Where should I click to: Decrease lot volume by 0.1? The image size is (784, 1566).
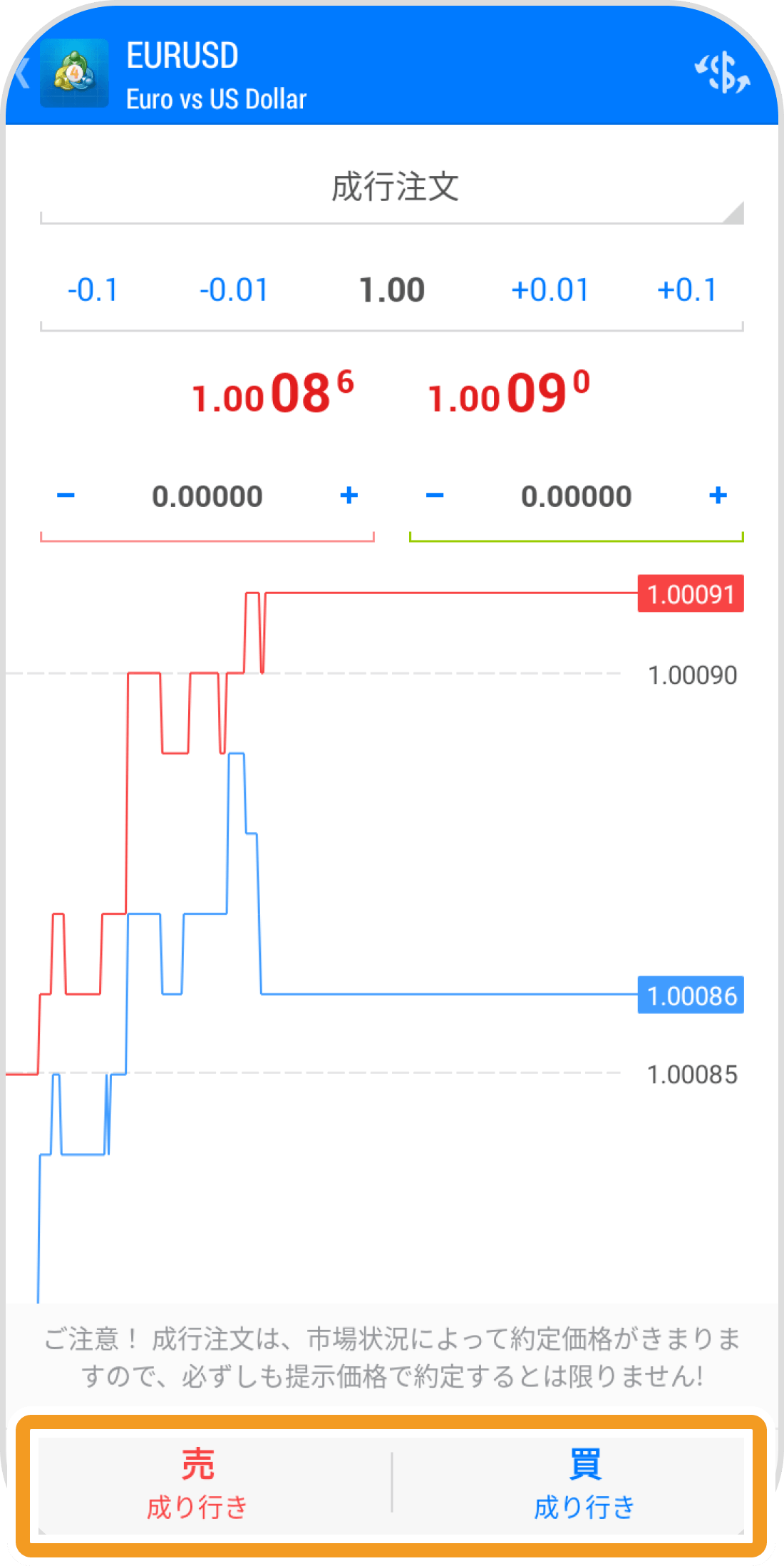pyautogui.click(x=93, y=291)
